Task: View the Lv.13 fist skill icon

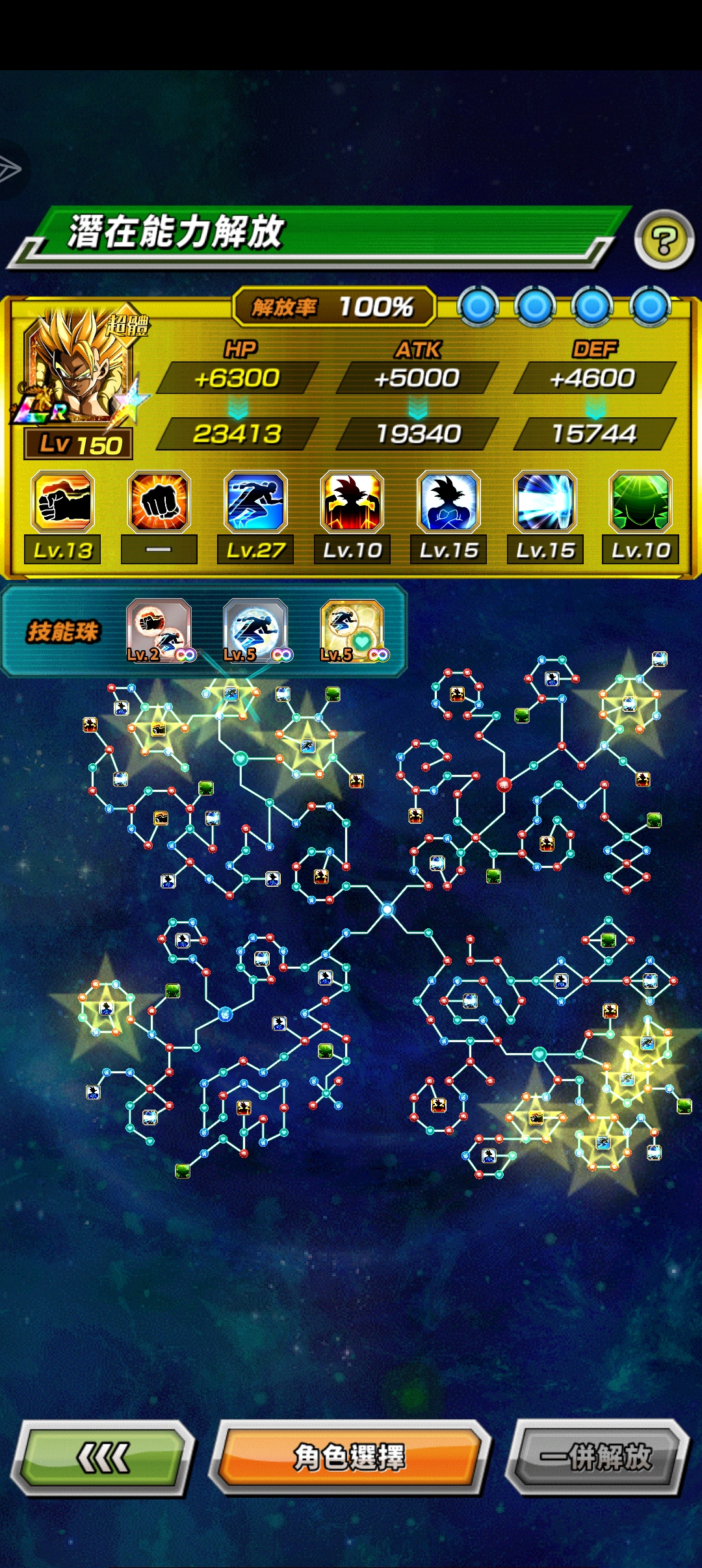Action: click(62, 503)
